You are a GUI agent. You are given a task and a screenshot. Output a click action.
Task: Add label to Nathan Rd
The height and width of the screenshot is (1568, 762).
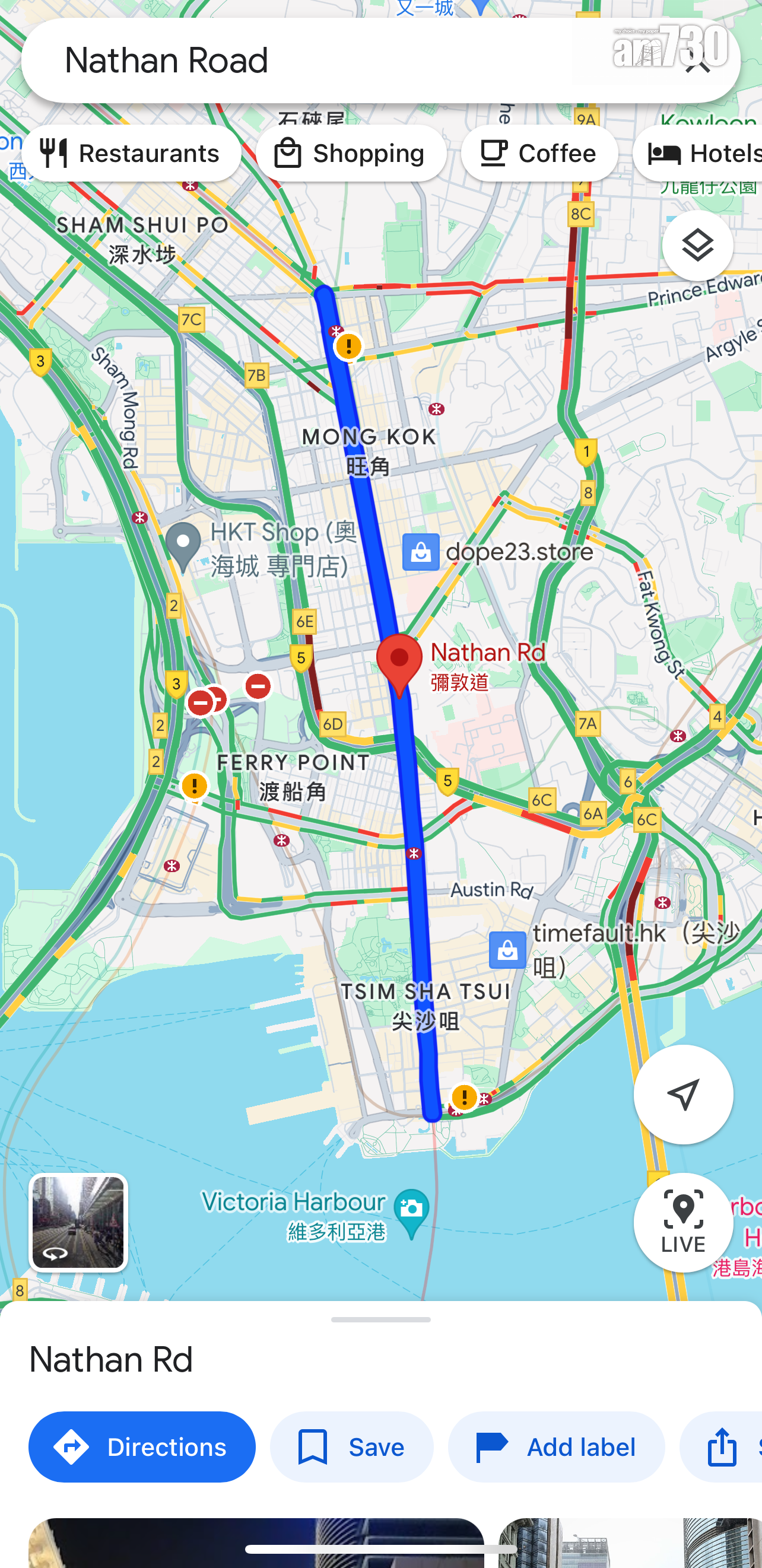(x=556, y=1446)
